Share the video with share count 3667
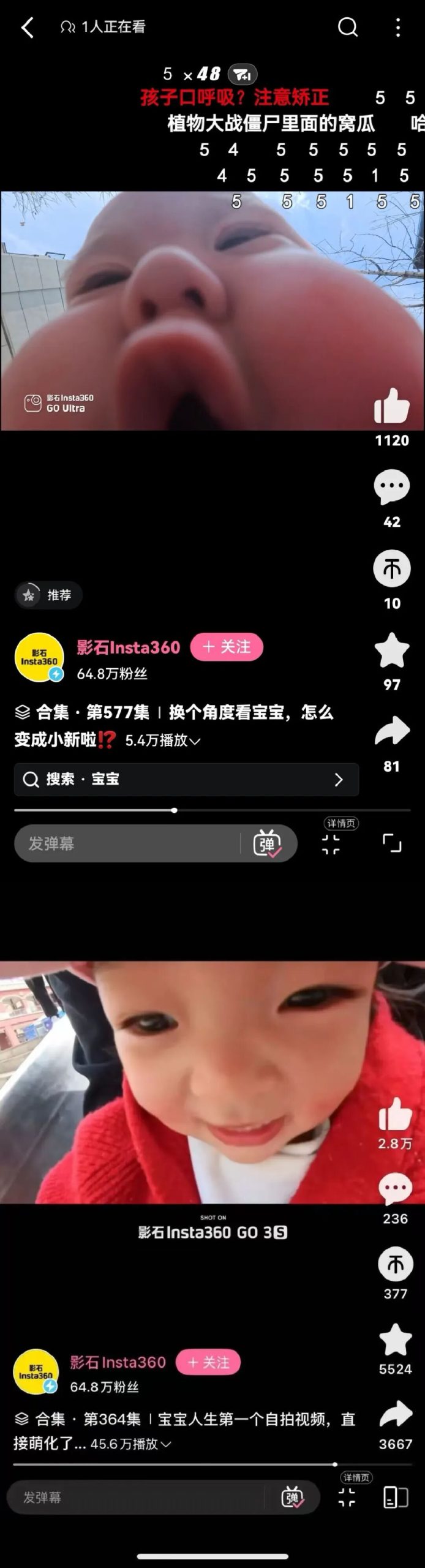This screenshot has width=425, height=1568. click(395, 1415)
